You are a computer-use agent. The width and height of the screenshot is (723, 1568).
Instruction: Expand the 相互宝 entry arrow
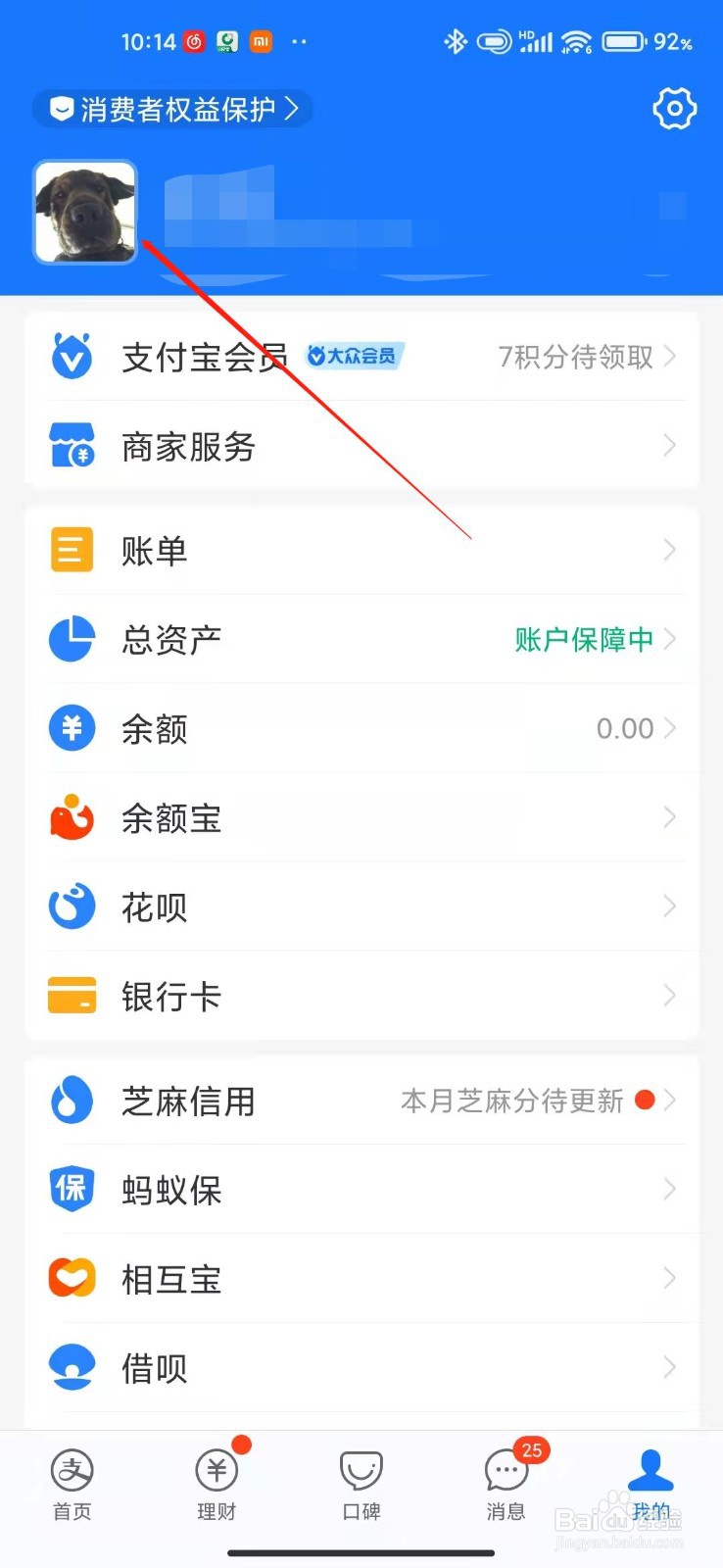669,1278
